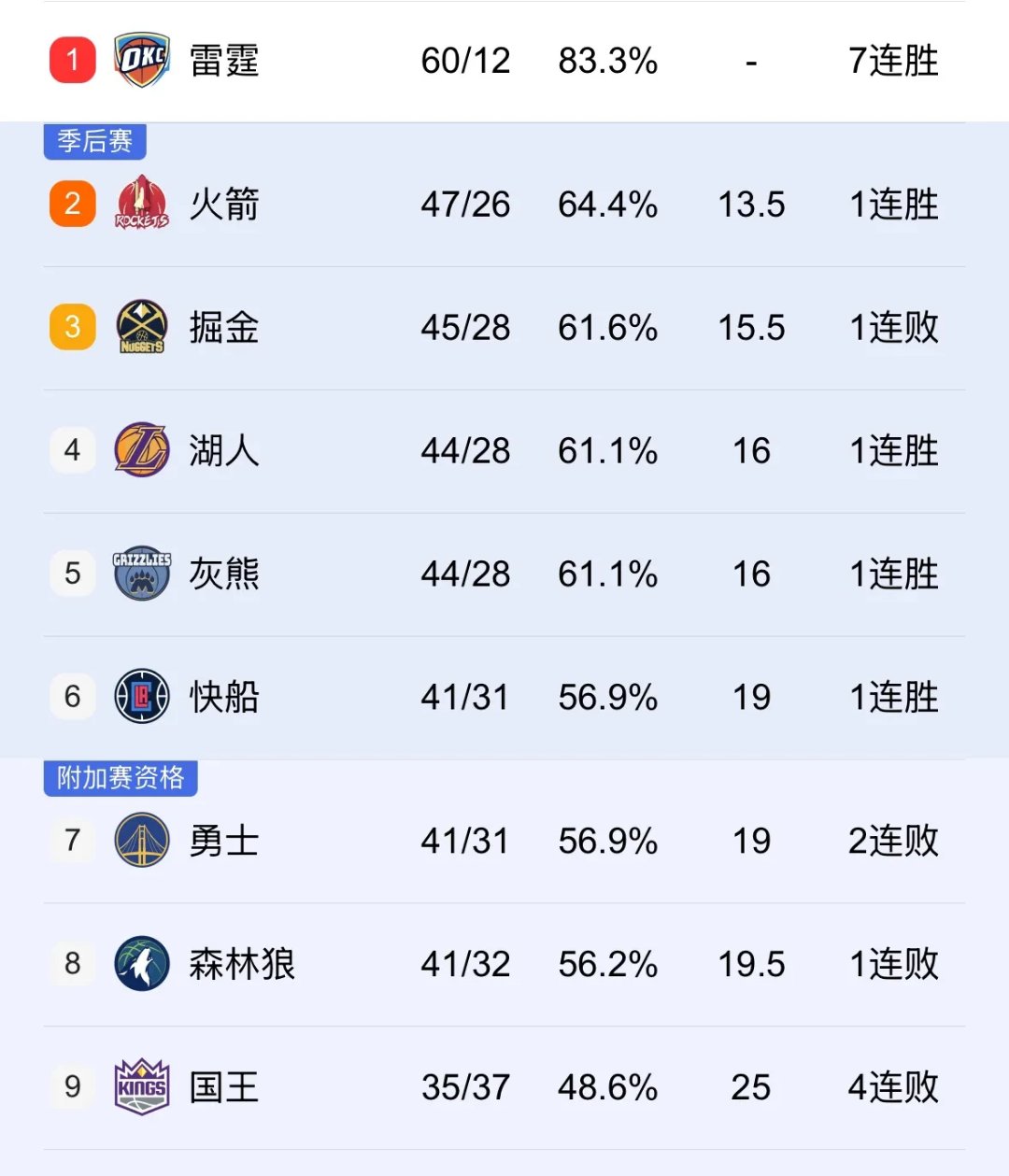Select the Kings team logo

click(141, 1086)
